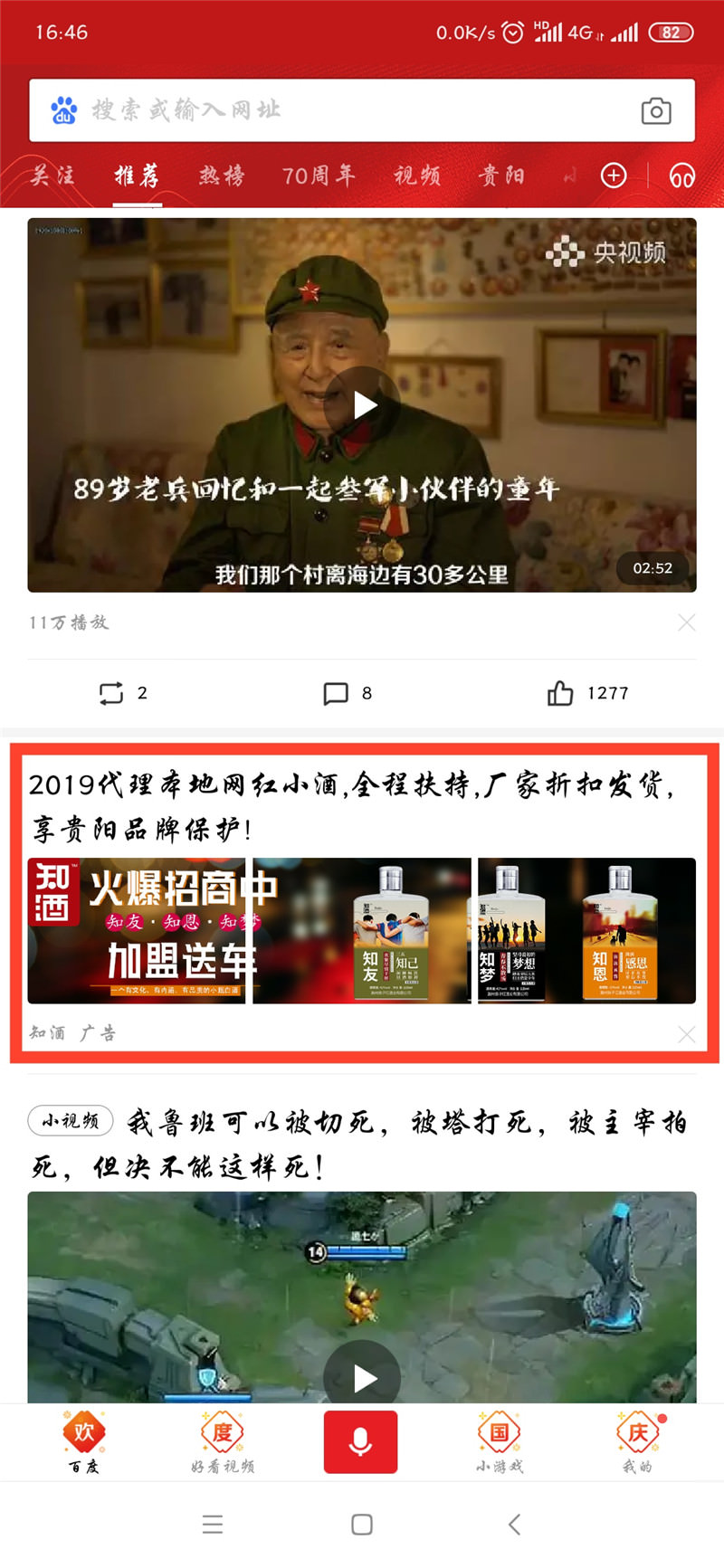Viewport: 724px width, 1568px height.
Task: Open the camera search icon
Action: point(656,111)
